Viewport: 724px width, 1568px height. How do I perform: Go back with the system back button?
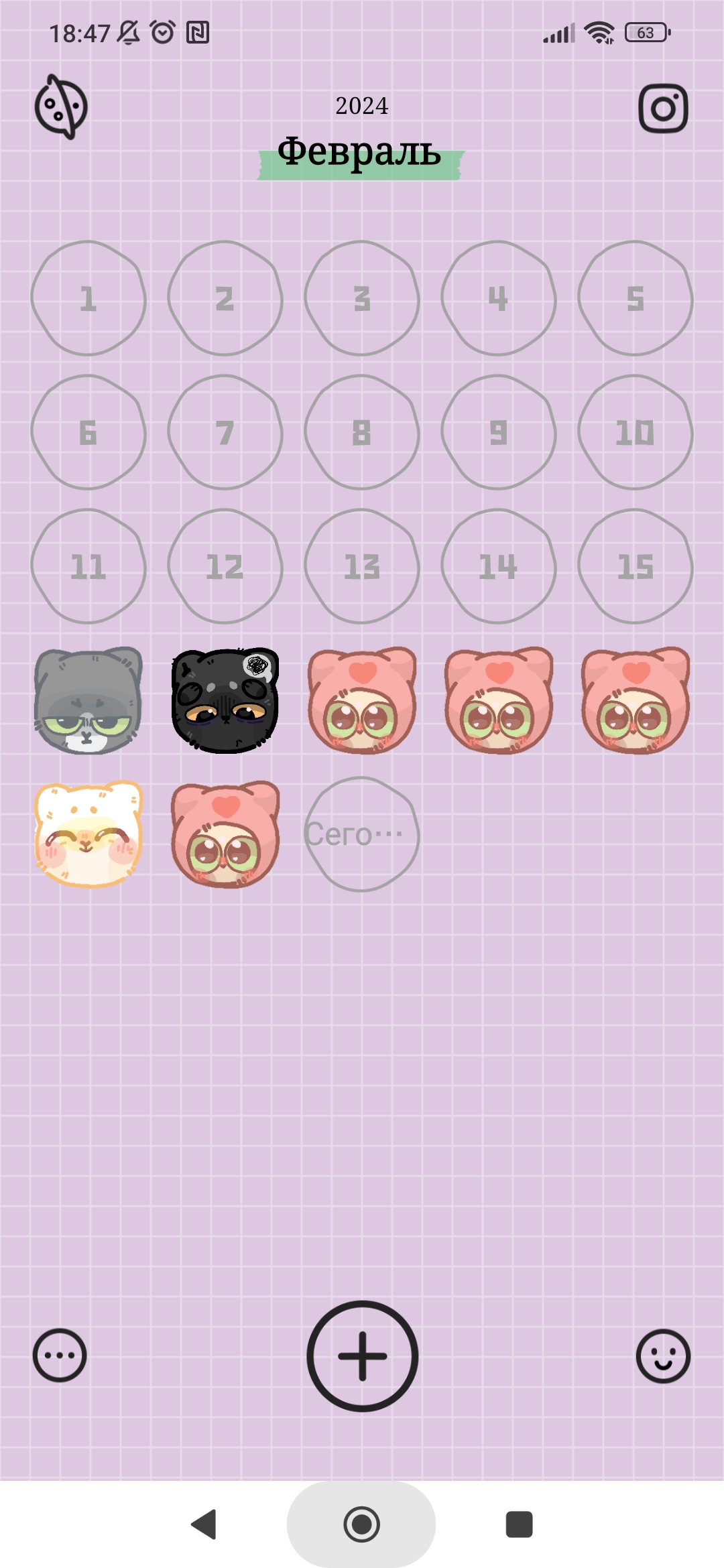click(204, 1524)
